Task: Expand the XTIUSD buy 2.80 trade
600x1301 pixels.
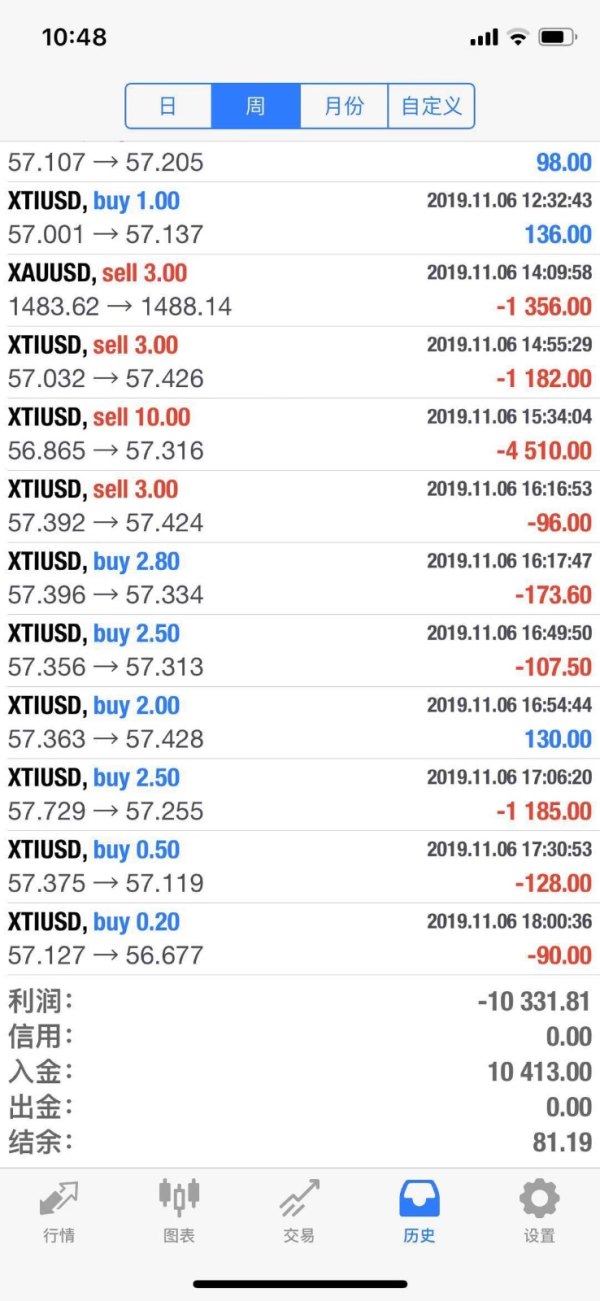Action: [x=300, y=578]
